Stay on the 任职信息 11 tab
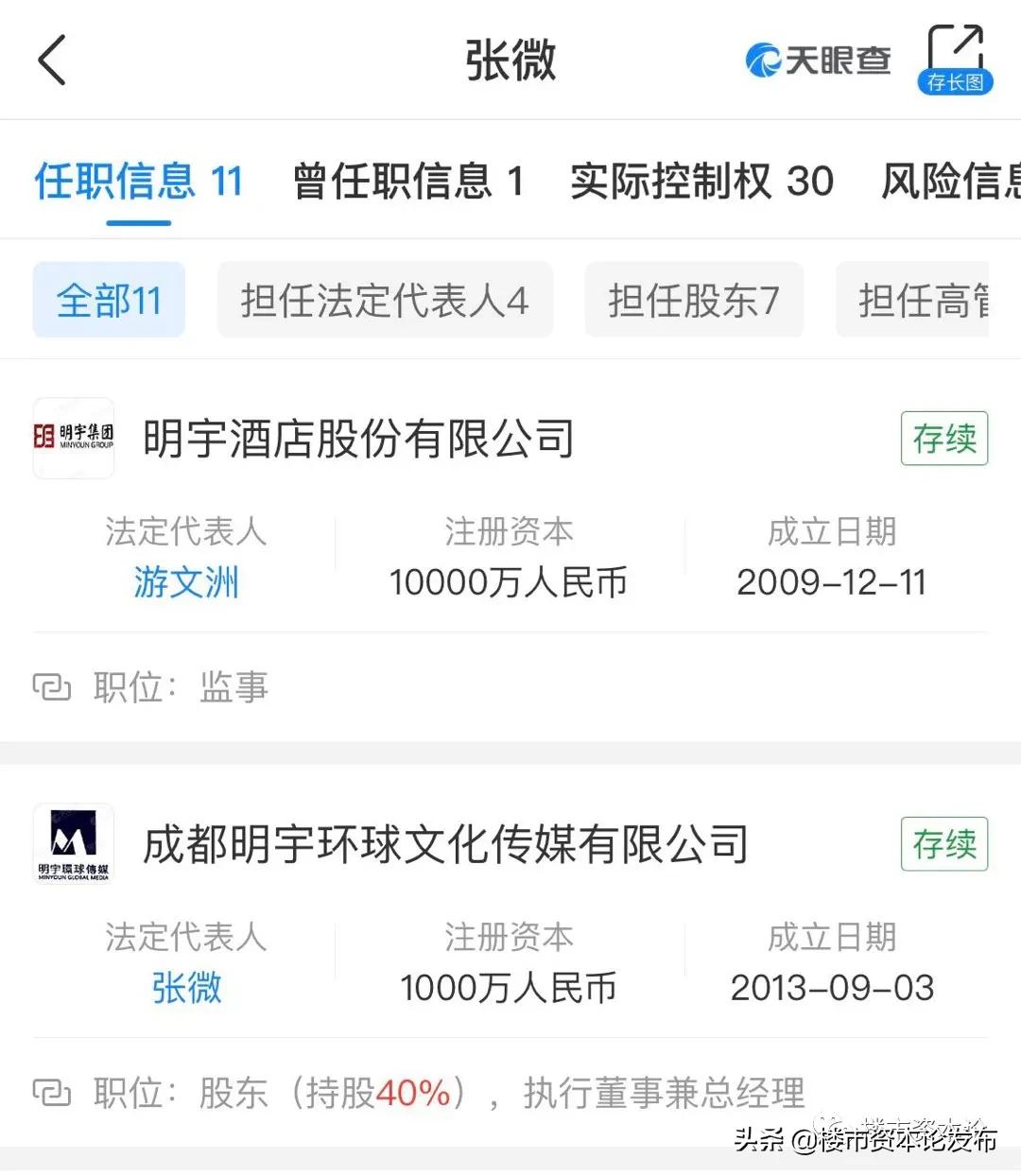The height and width of the screenshot is (1176, 1021). point(138,182)
